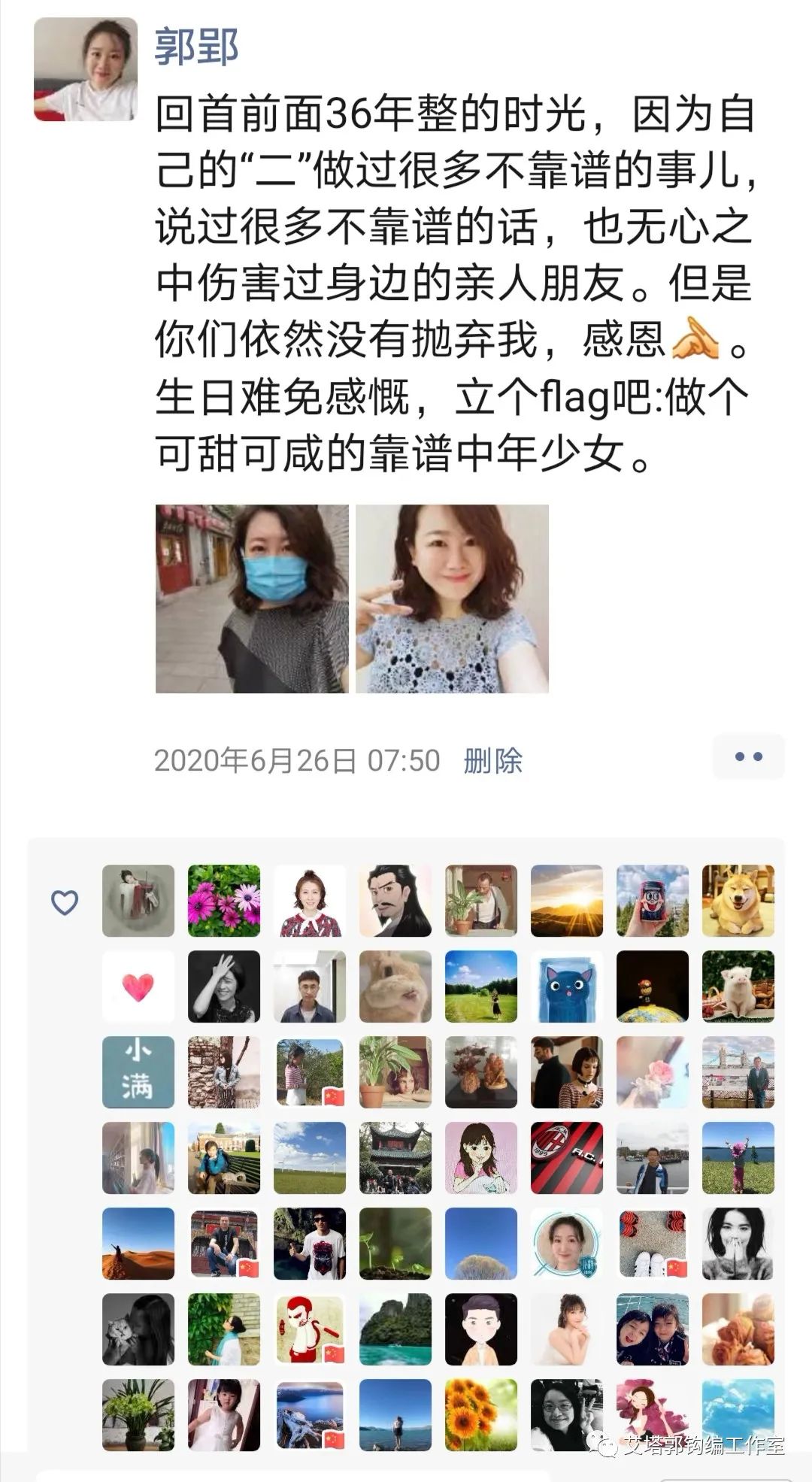812x1482 pixels.
Task: Tap 删除 to delete this post
Action: (x=492, y=760)
